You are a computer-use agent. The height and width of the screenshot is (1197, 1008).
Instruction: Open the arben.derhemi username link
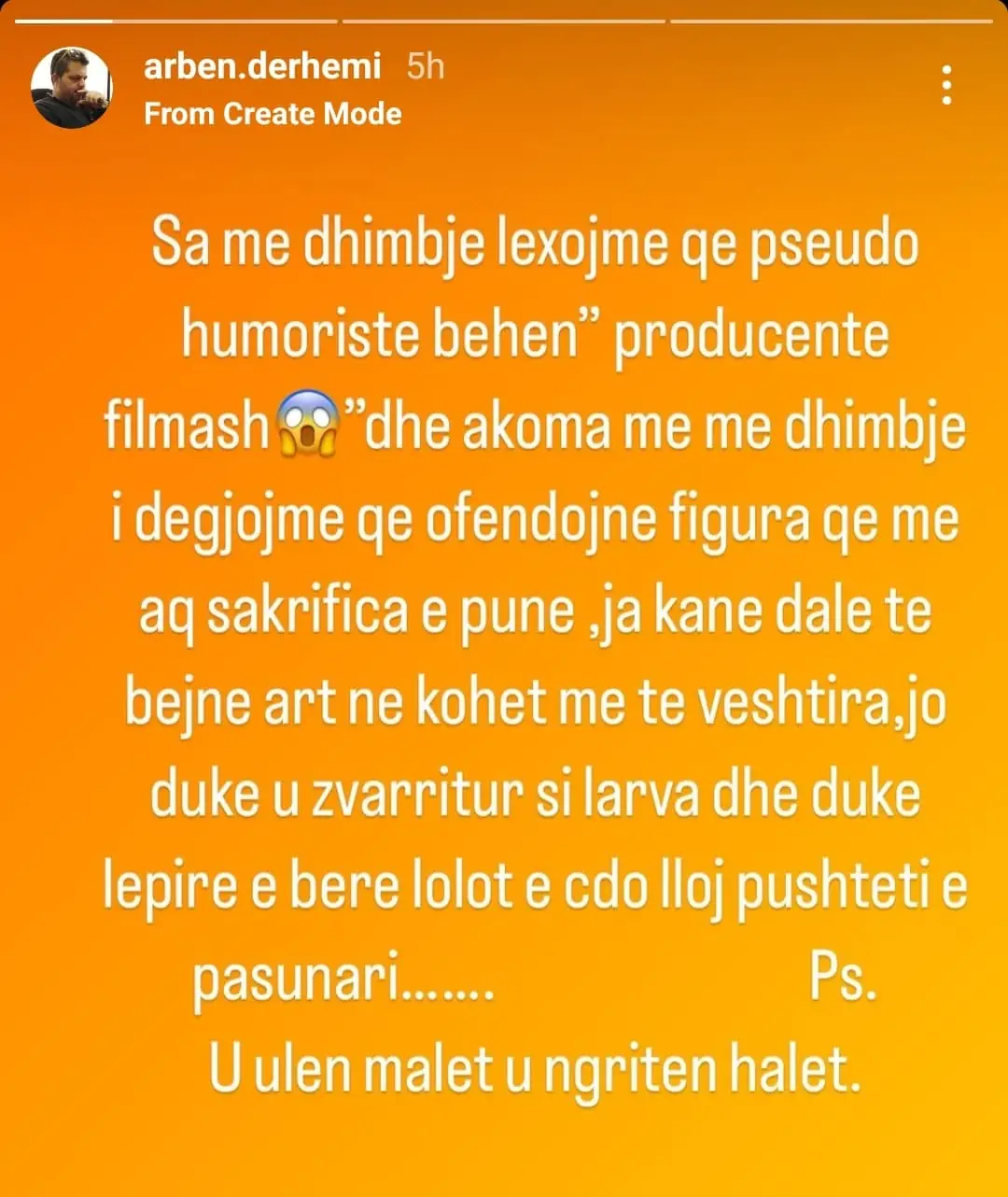[263, 67]
